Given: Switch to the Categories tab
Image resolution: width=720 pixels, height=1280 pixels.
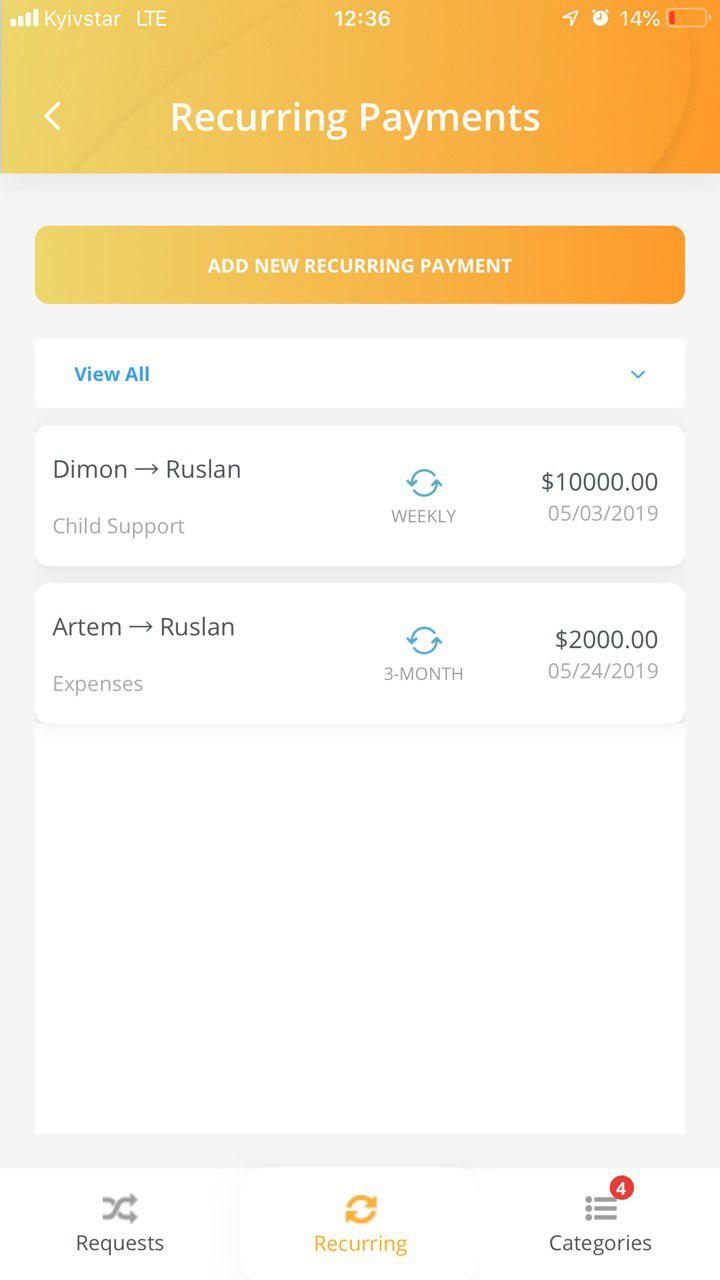Looking at the screenshot, I should click(x=600, y=1222).
